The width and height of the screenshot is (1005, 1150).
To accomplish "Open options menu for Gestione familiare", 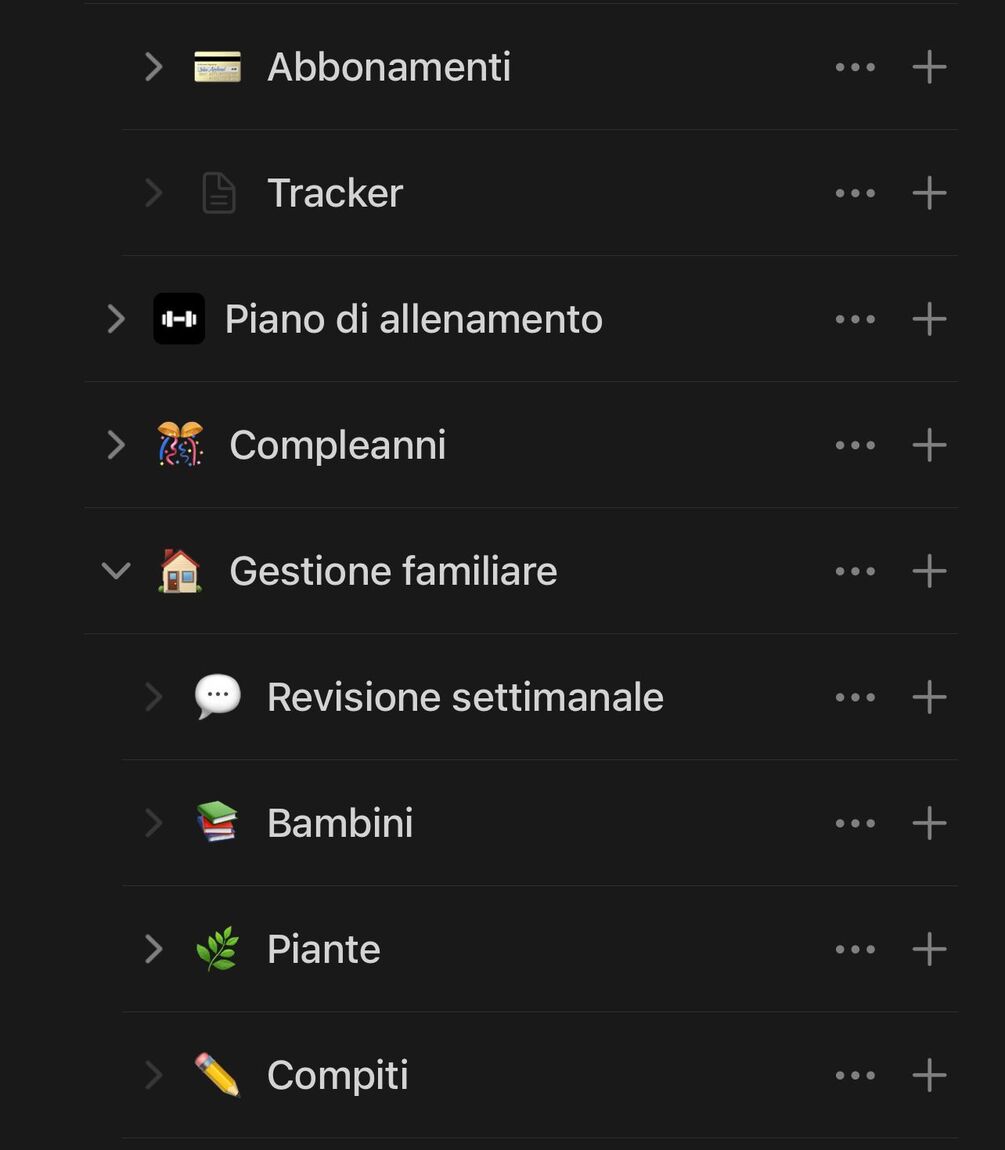I will [x=855, y=571].
